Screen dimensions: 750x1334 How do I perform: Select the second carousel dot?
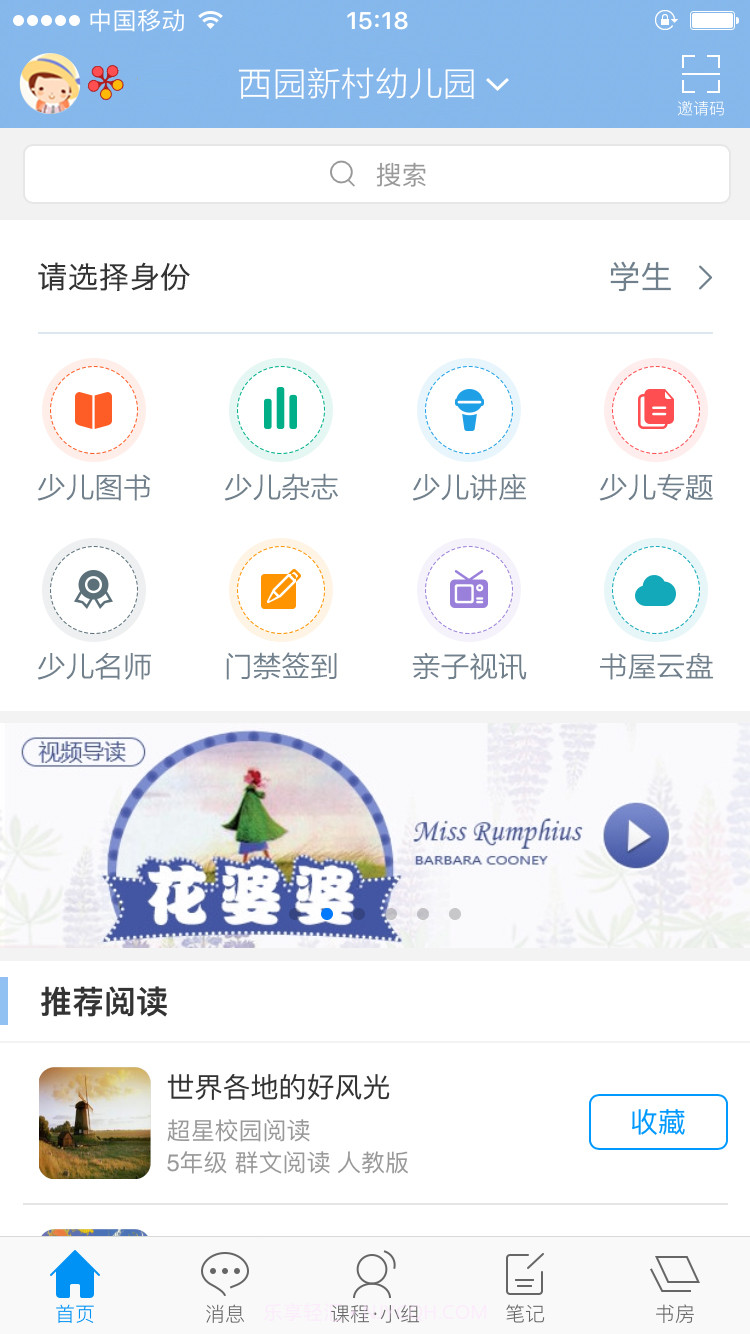pos(359,913)
